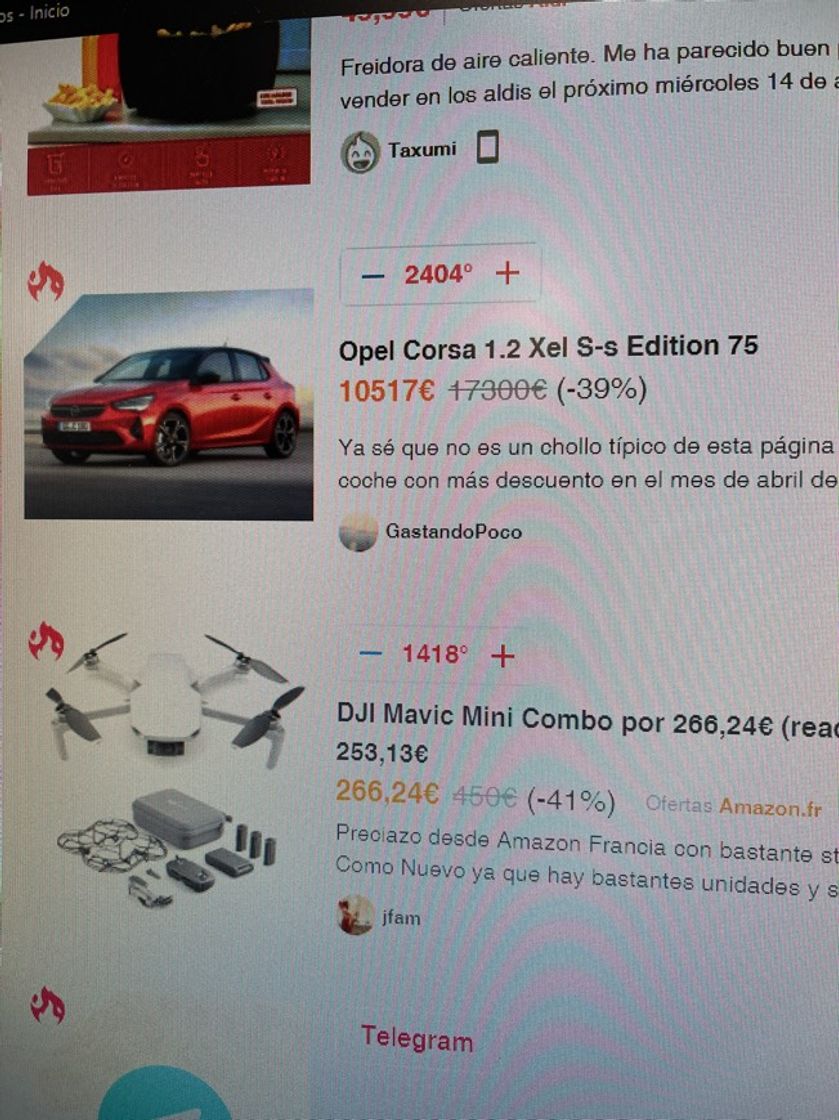View Taxumi's user profile
839x1120 pixels.
422,150
